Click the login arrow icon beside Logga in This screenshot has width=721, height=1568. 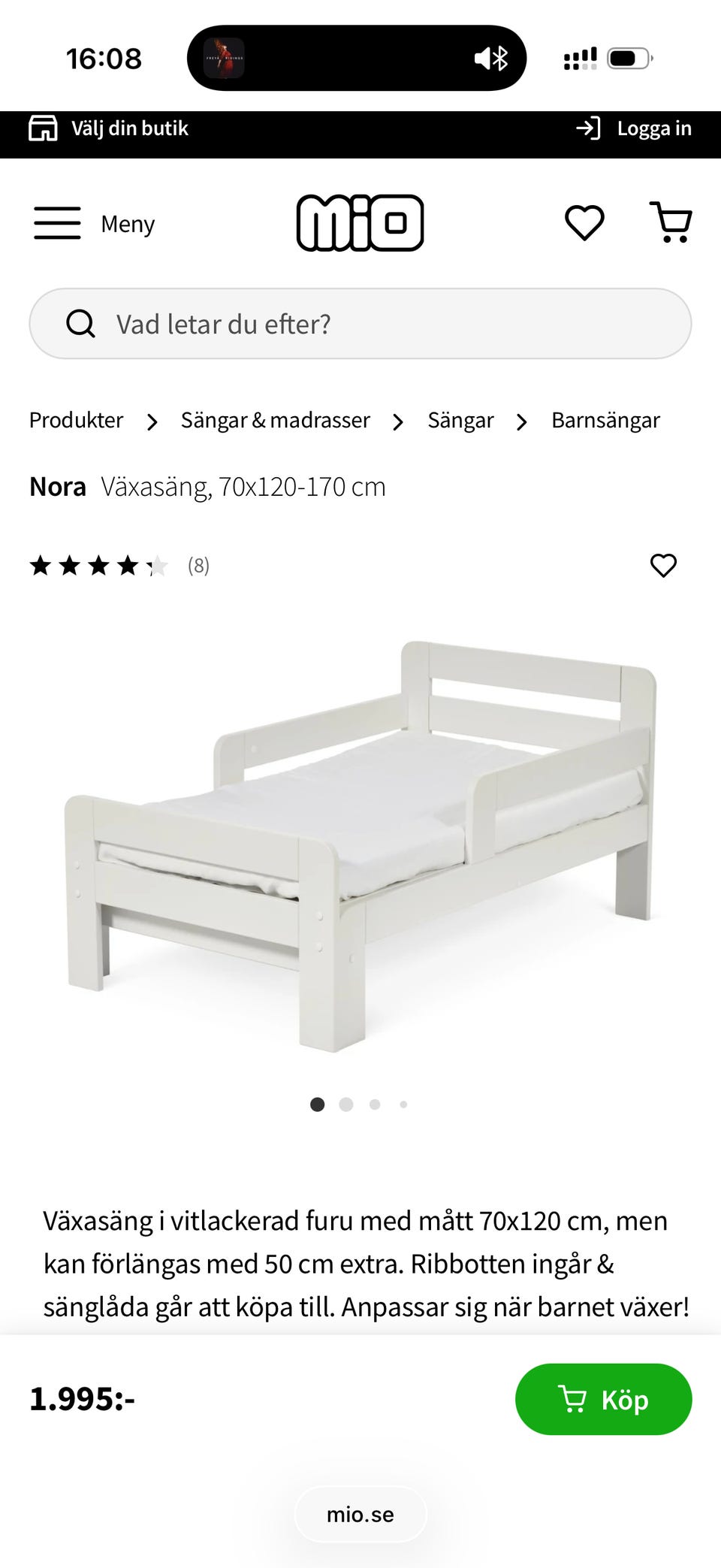(x=587, y=128)
